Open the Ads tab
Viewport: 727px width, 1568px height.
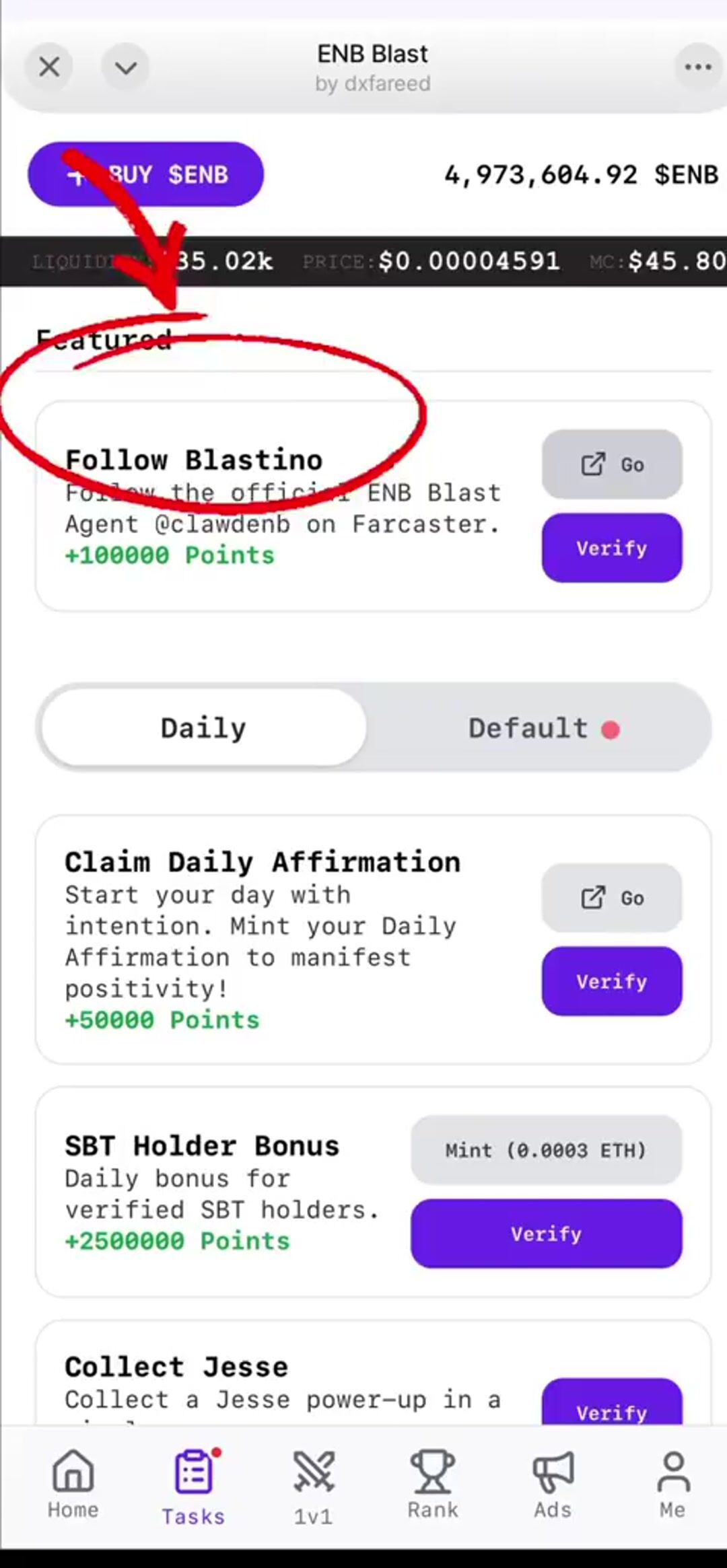[x=553, y=1483]
